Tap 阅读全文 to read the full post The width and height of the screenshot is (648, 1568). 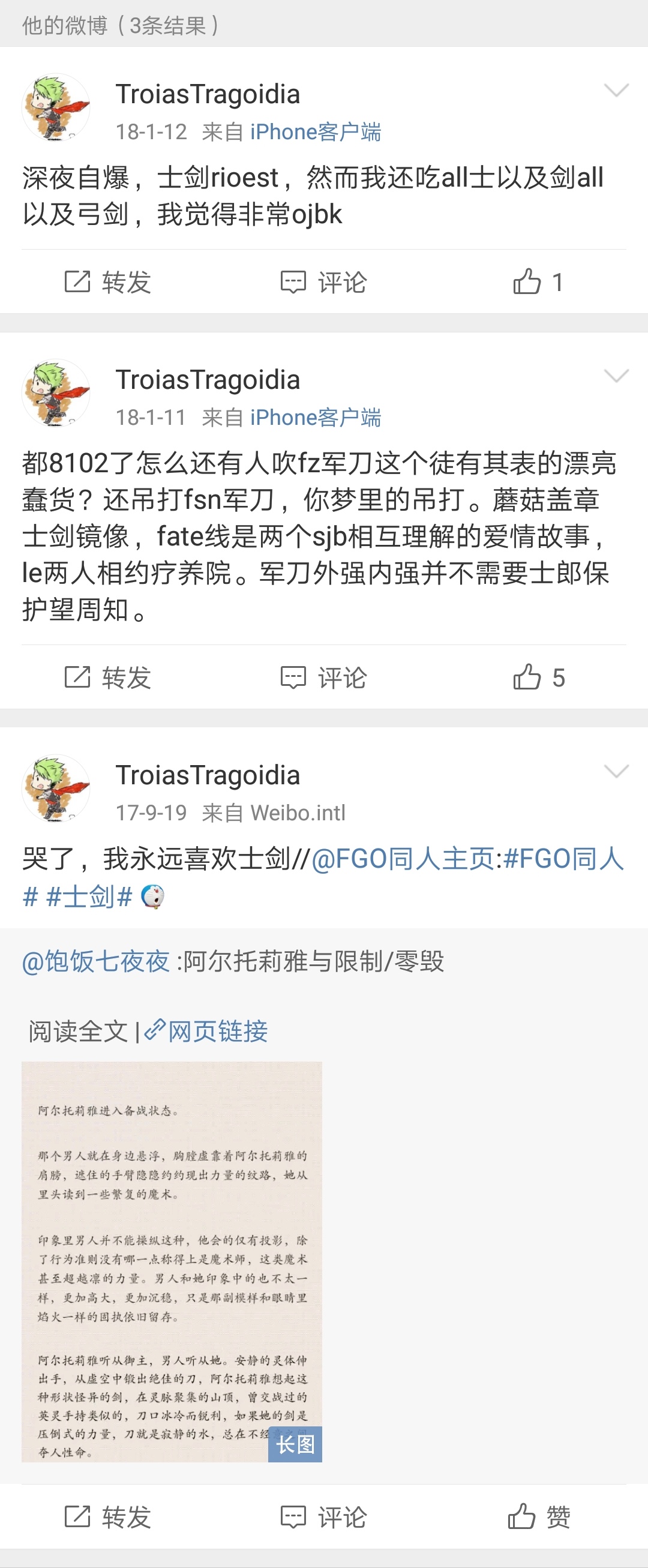pyautogui.click(x=78, y=1031)
